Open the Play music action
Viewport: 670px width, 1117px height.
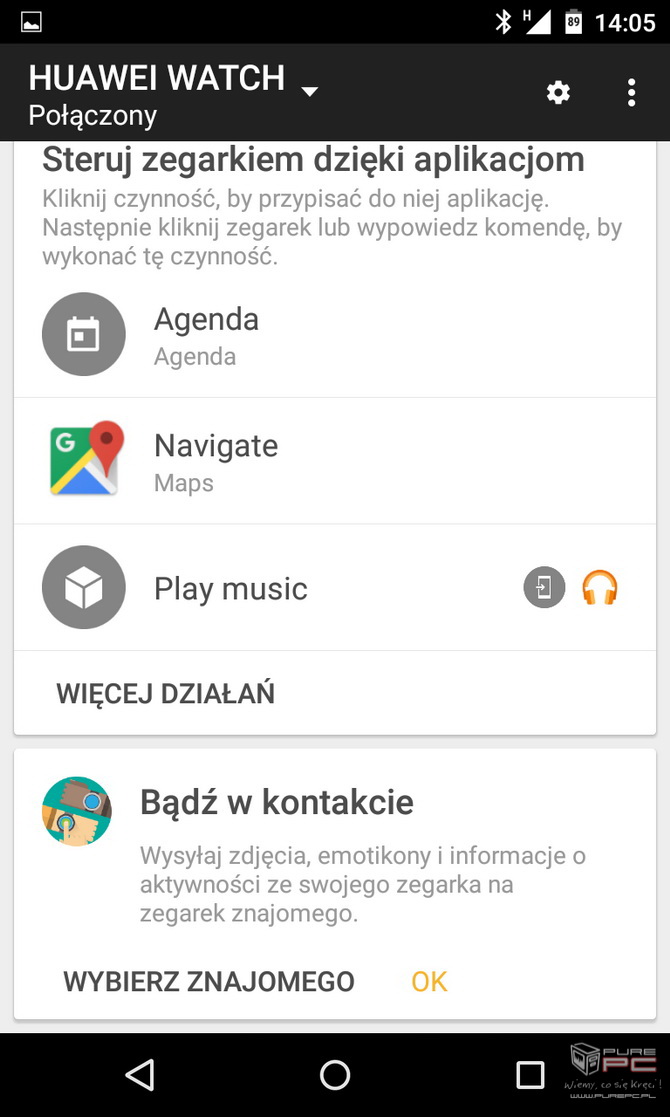[x=335, y=588]
